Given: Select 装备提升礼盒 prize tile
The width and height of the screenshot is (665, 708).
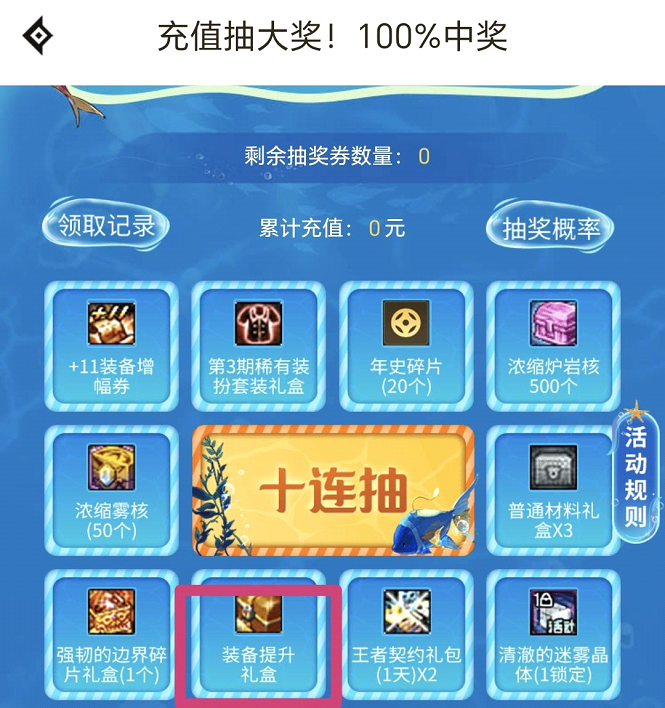Looking at the screenshot, I should 259,635.
